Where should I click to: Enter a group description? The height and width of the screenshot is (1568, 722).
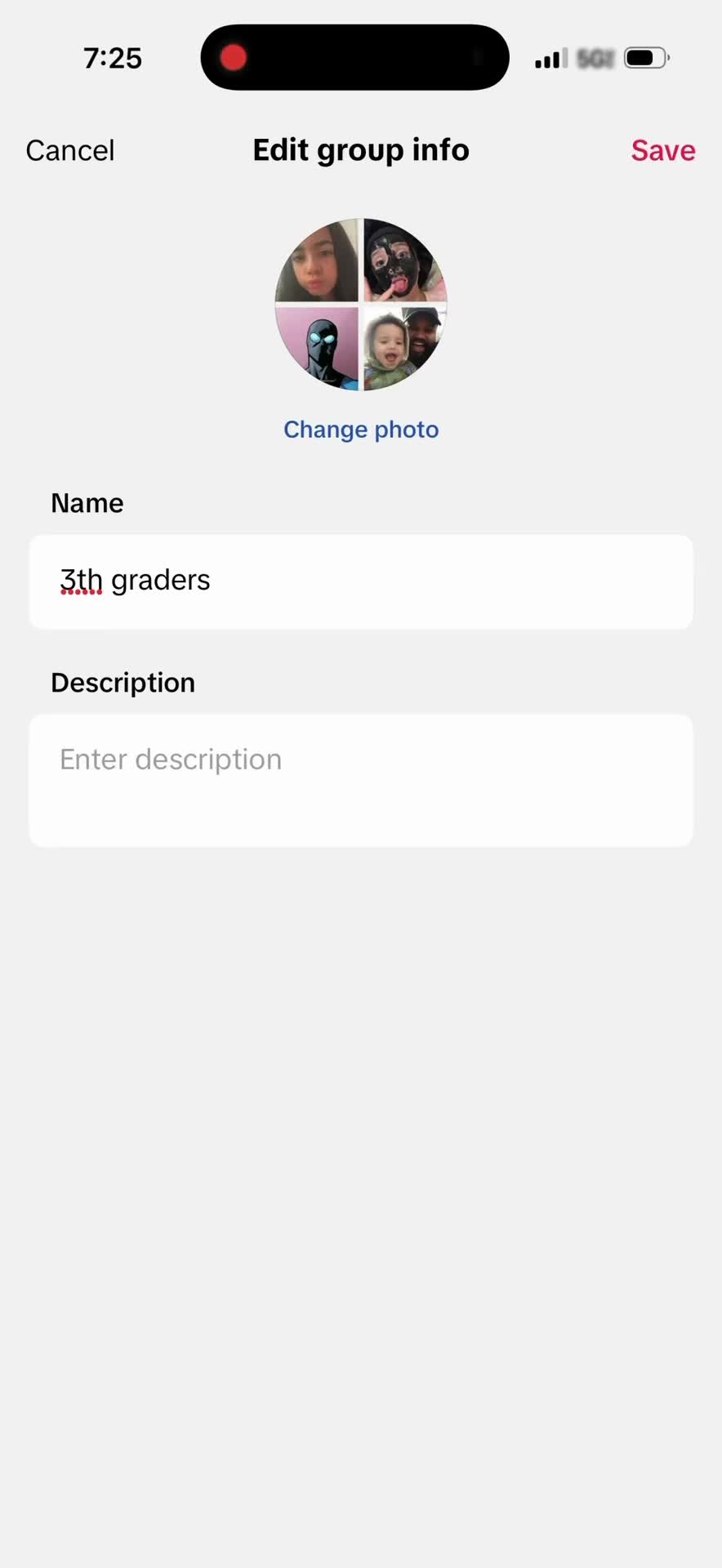[x=361, y=780]
